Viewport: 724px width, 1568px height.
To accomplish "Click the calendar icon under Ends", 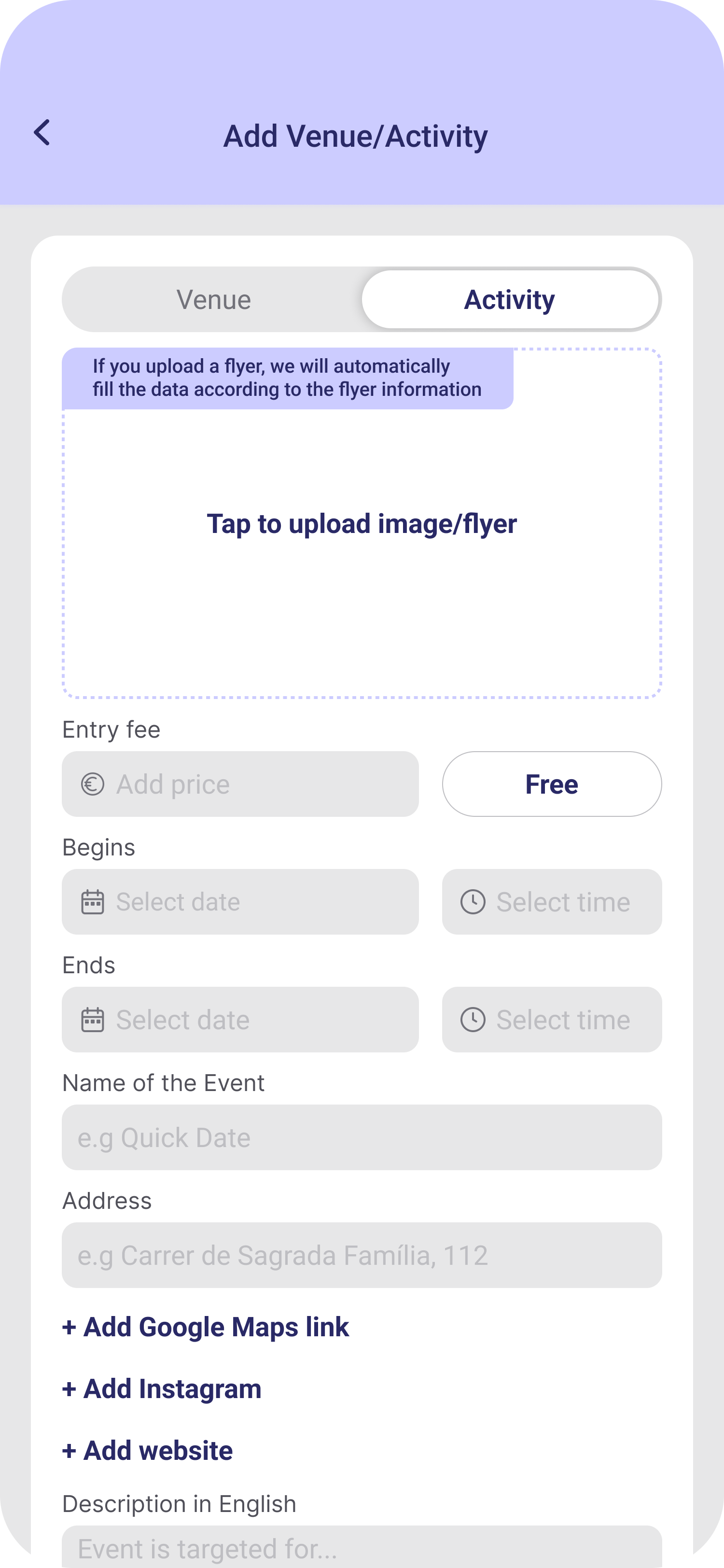I will (x=92, y=1020).
